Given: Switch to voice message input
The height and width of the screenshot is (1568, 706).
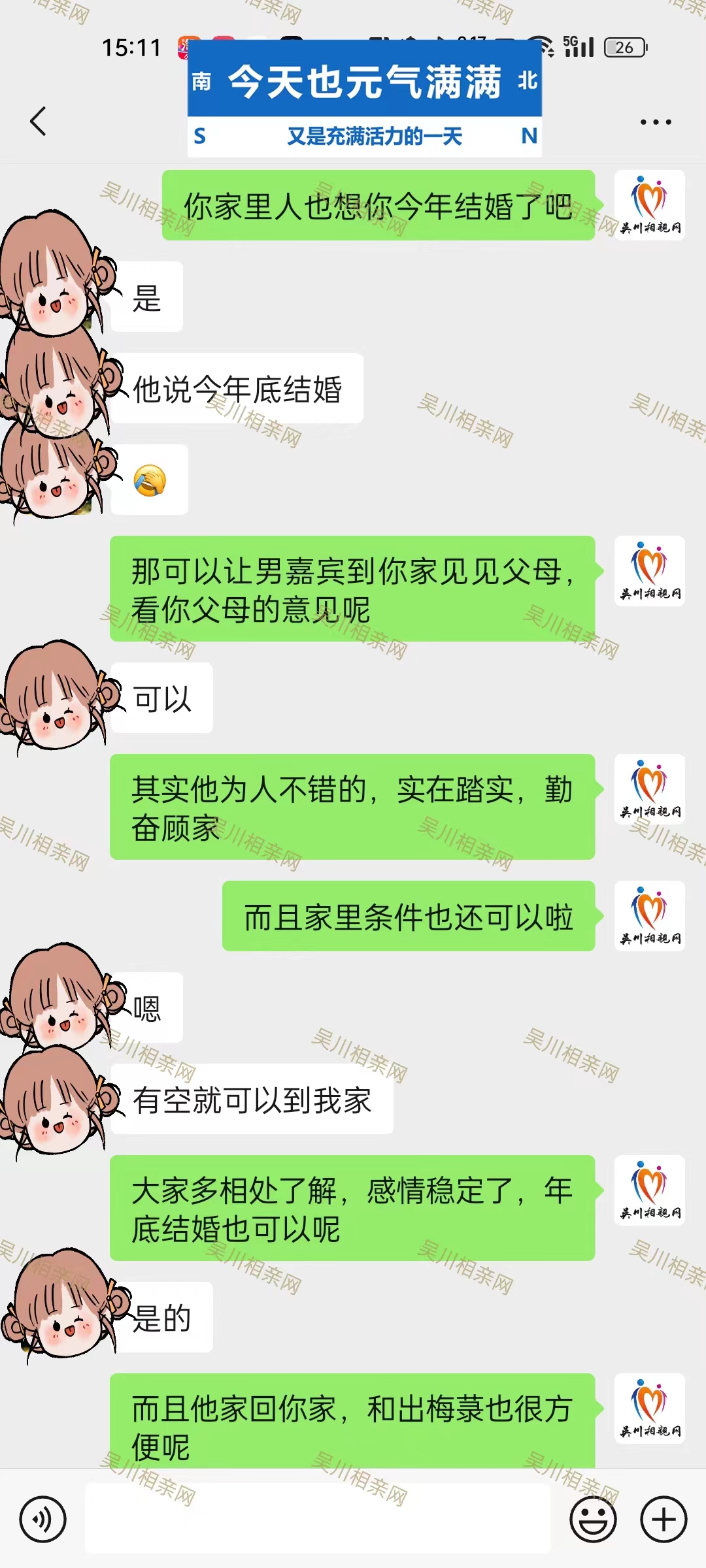Looking at the screenshot, I should click(43, 1519).
